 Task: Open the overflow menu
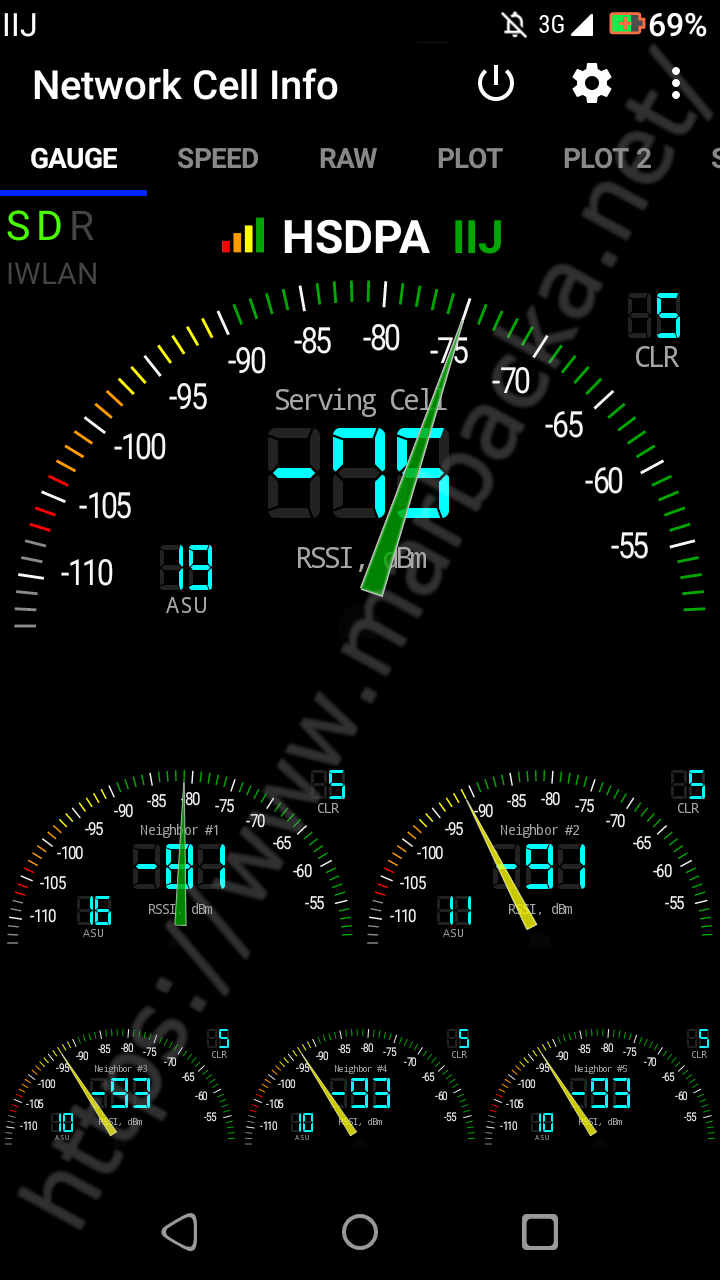click(677, 84)
